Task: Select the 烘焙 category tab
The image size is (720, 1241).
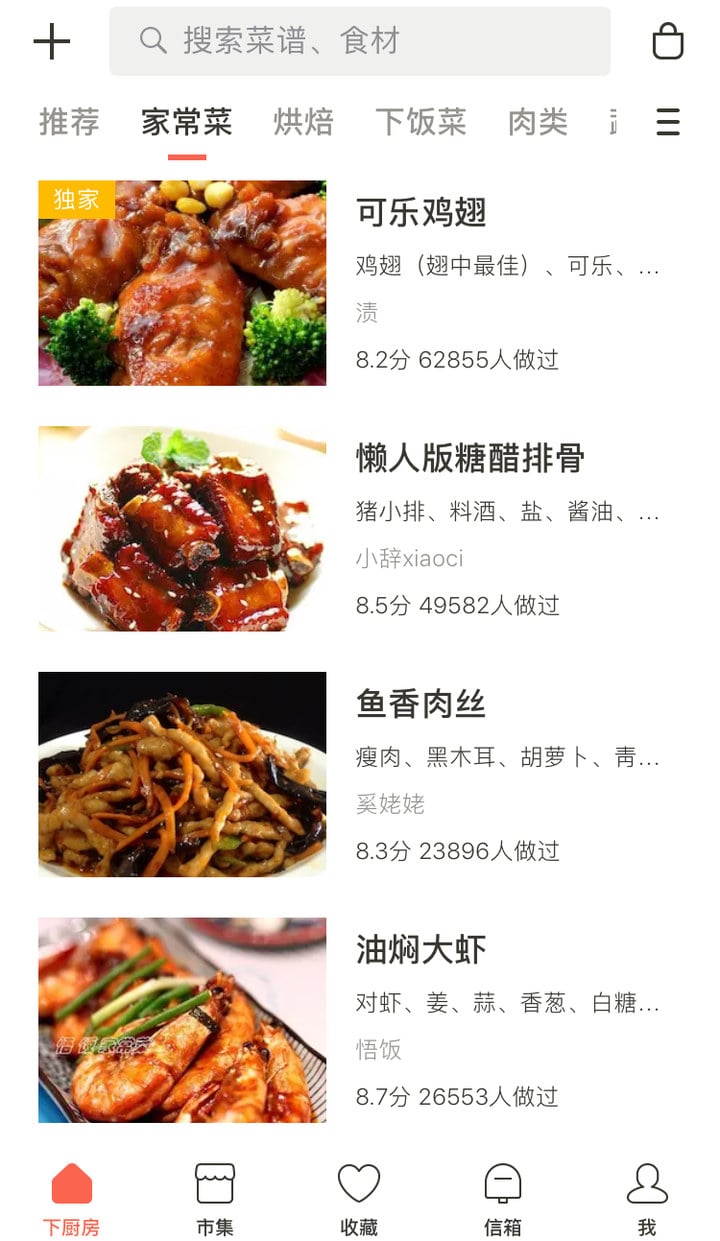Action: click(303, 122)
